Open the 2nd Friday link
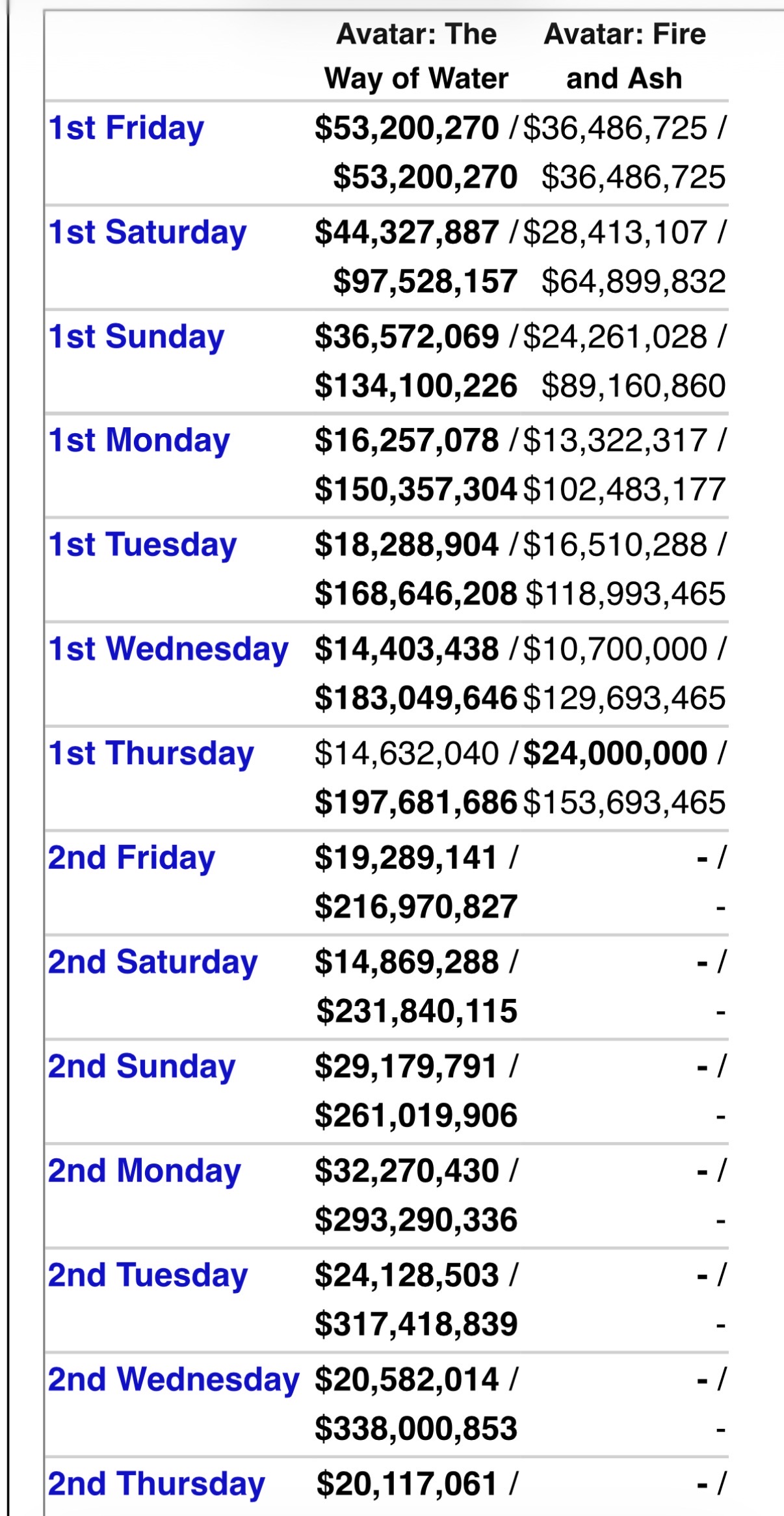The width and height of the screenshot is (784, 1516). [x=131, y=858]
